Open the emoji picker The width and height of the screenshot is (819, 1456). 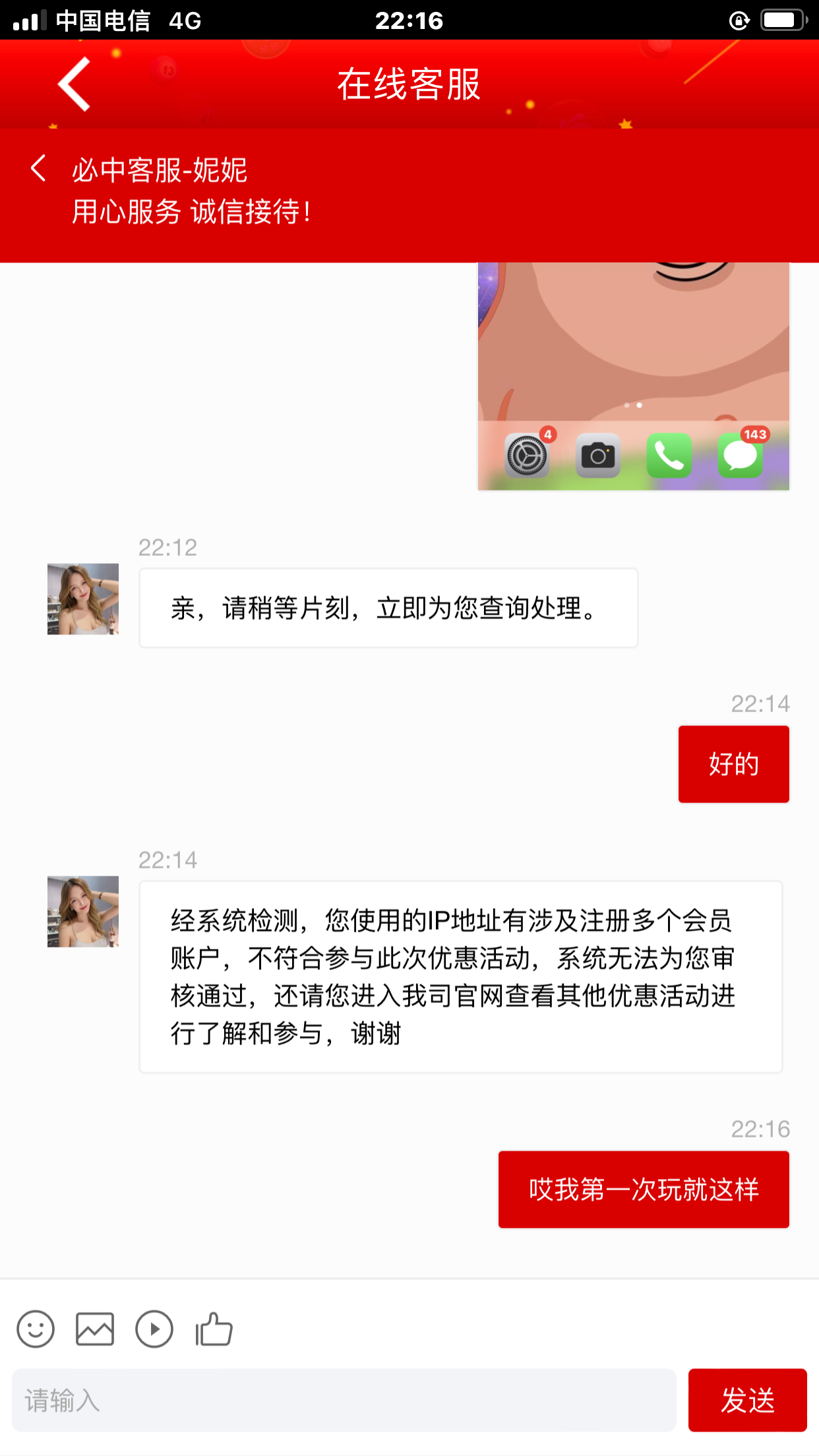point(36,1329)
